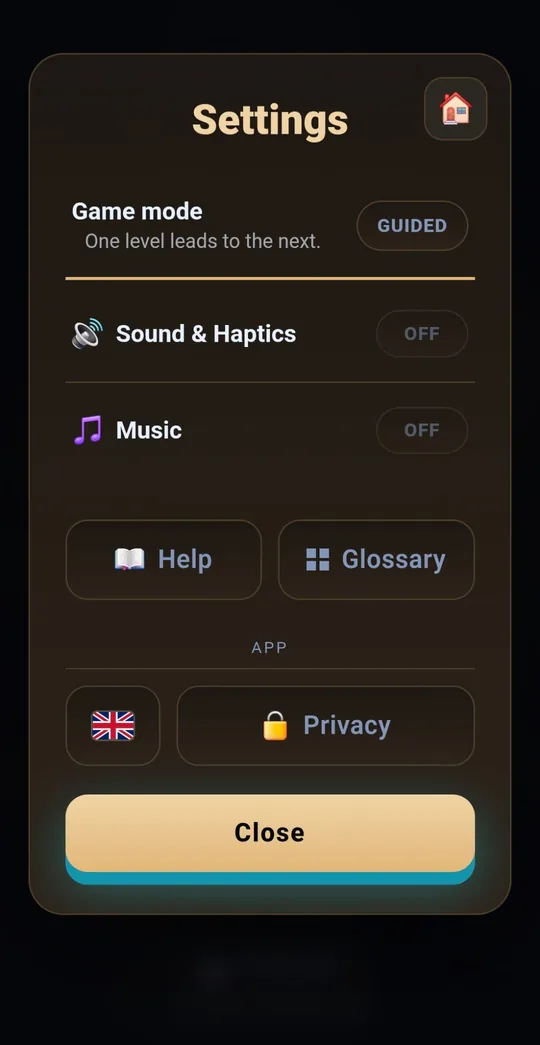Open the Glossary
Image resolution: width=540 pixels, height=1045 pixels.
tap(376, 560)
